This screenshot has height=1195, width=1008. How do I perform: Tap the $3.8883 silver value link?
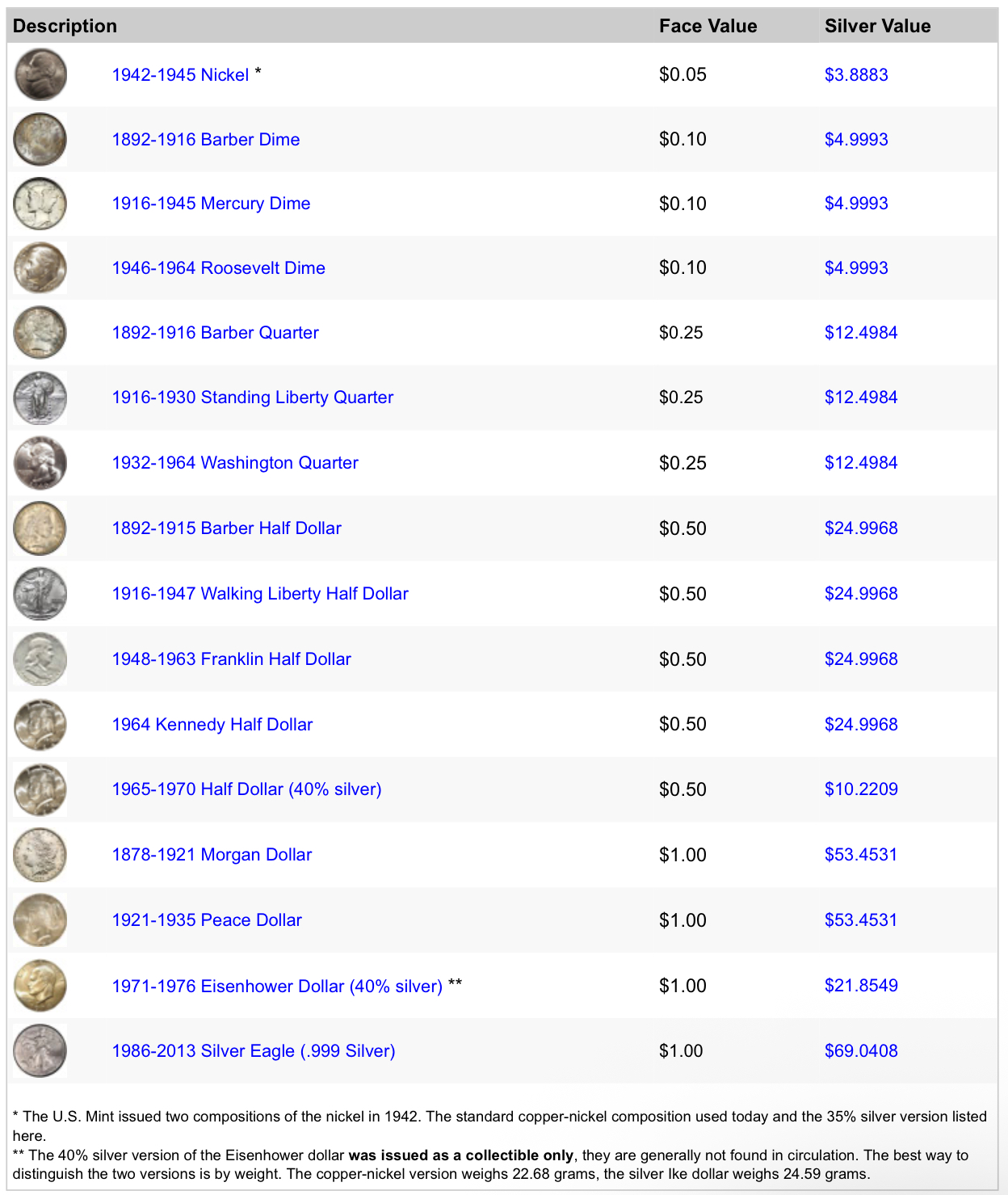tap(856, 75)
